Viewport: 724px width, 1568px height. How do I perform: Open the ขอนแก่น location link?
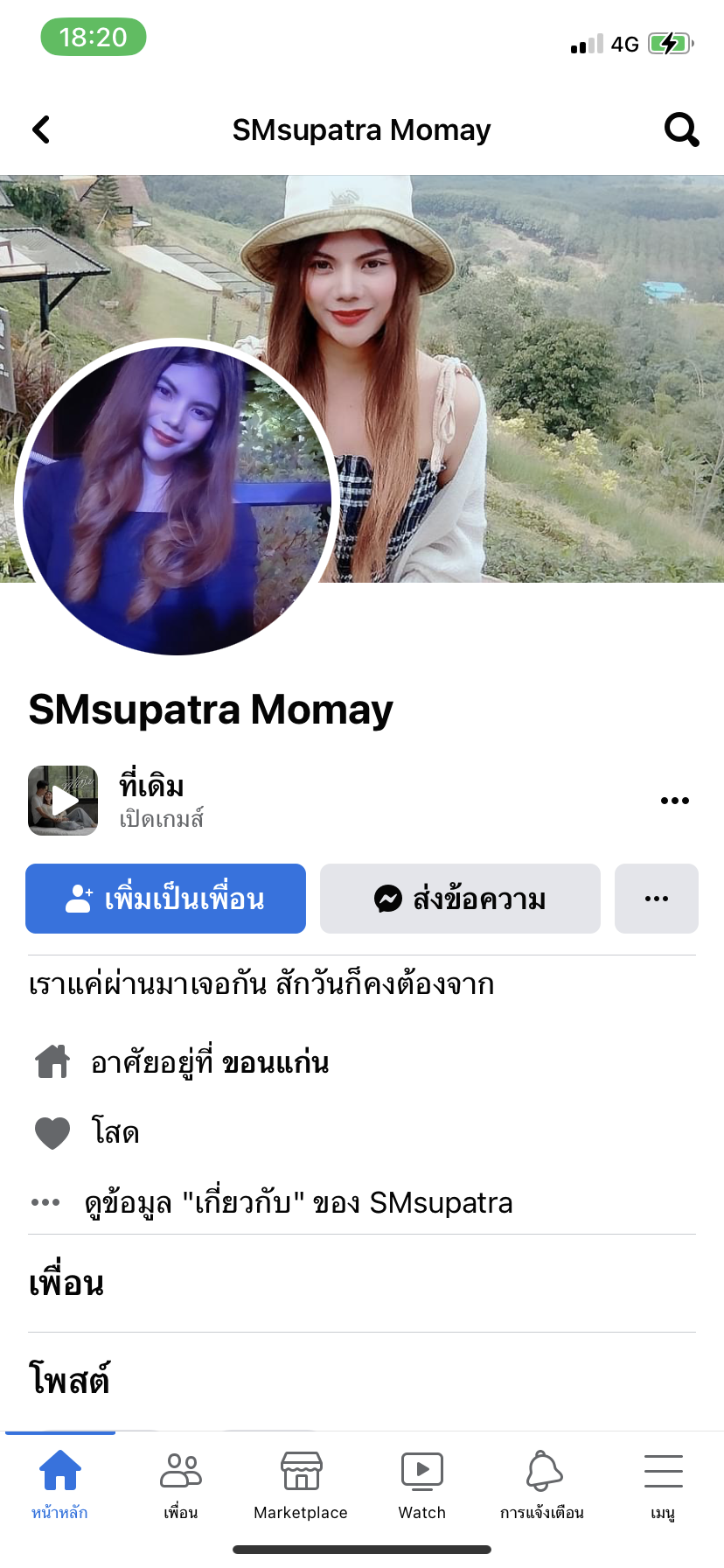[x=275, y=1063]
